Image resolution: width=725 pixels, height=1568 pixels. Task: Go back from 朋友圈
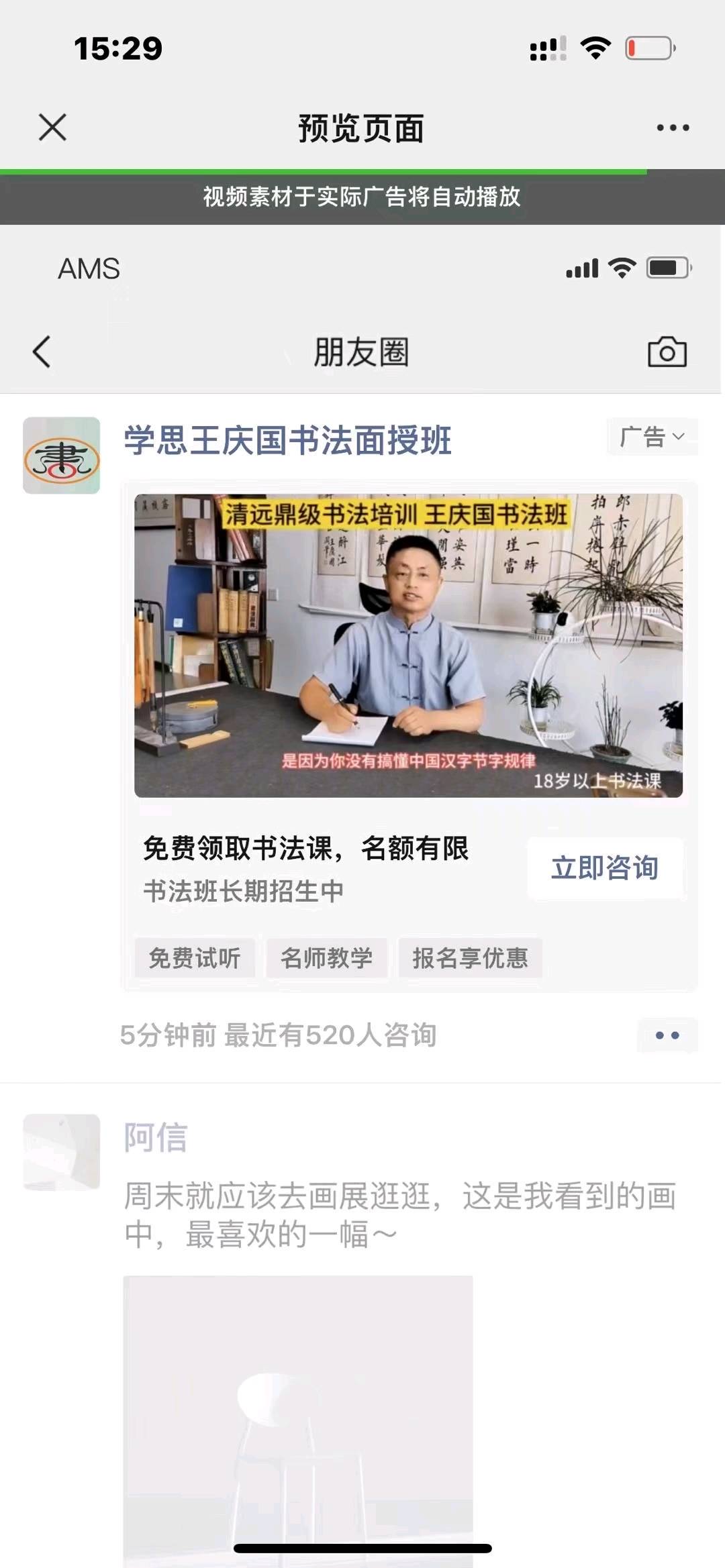pyautogui.click(x=42, y=352)
